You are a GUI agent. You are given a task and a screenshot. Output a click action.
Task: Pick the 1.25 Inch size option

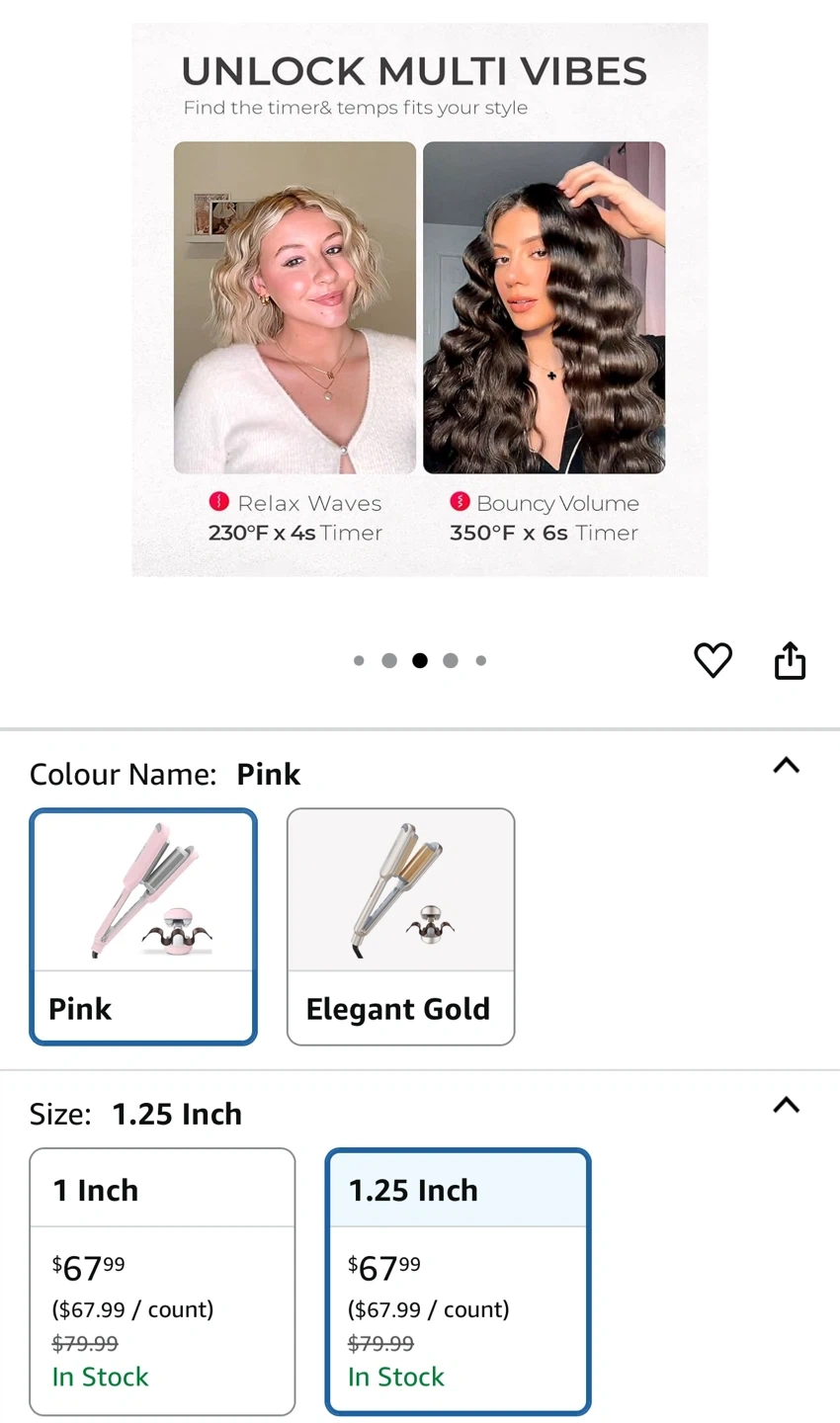459,1281
